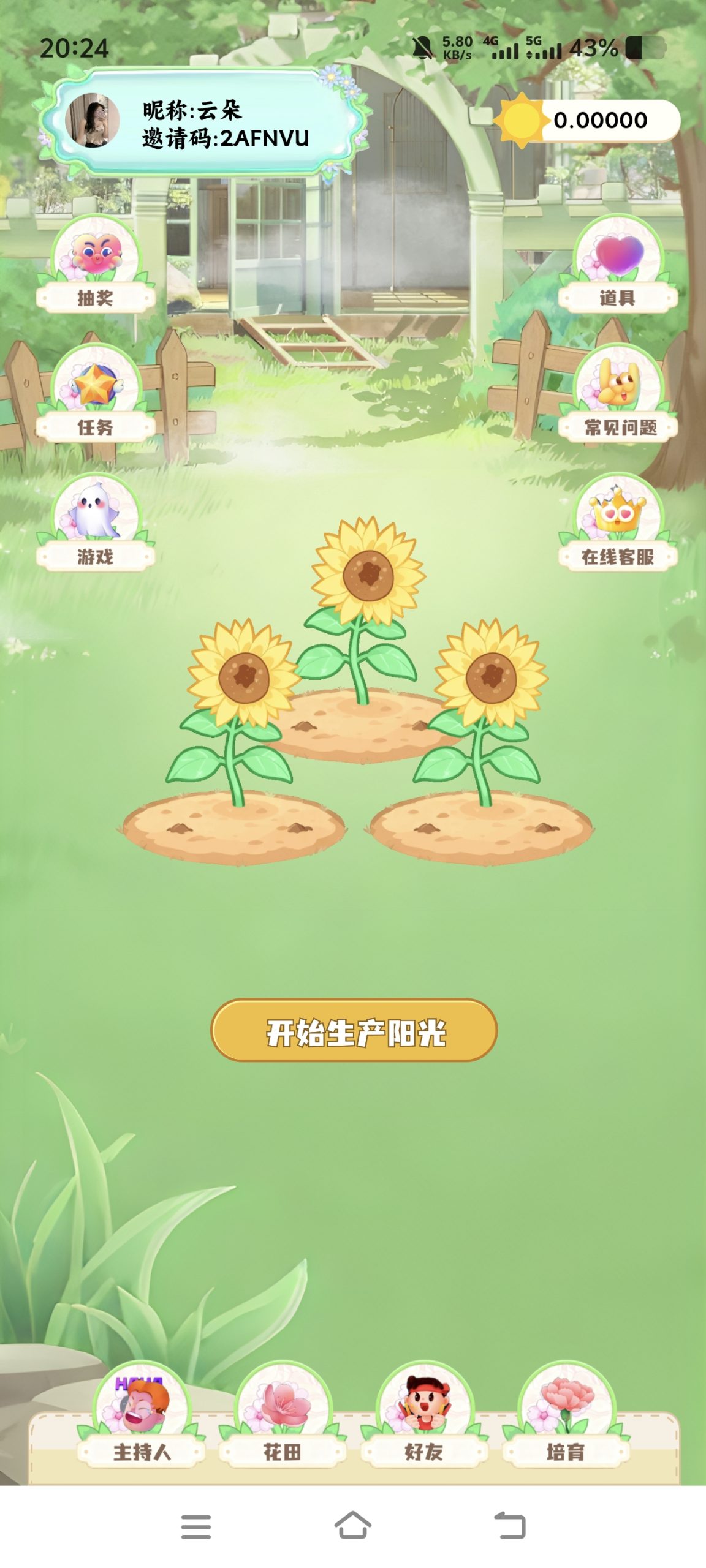This screenshot has width=706, height=1568.
Task: Switch to the 主持人 tab
Action: coord(142,1422)
